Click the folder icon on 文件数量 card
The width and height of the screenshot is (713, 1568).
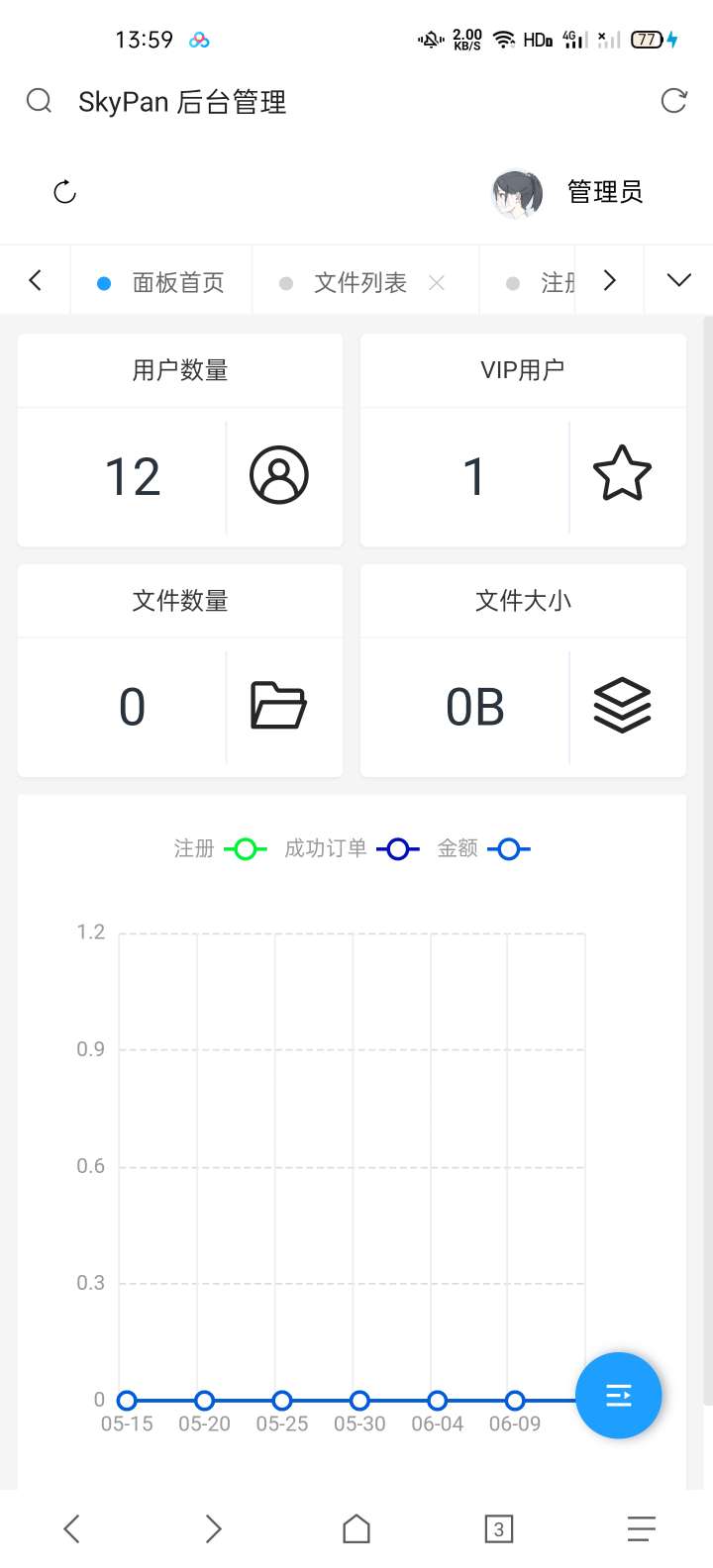278,706
